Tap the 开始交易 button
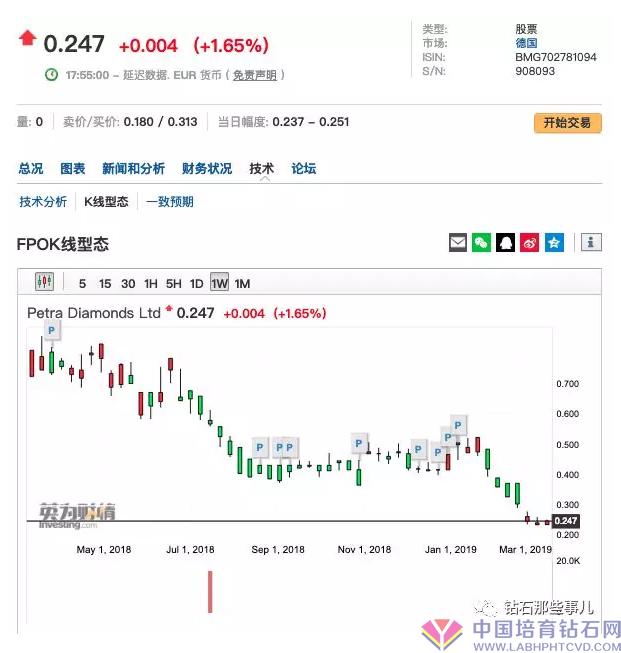This screenshot has height=653, width=621. click(567, 123)
